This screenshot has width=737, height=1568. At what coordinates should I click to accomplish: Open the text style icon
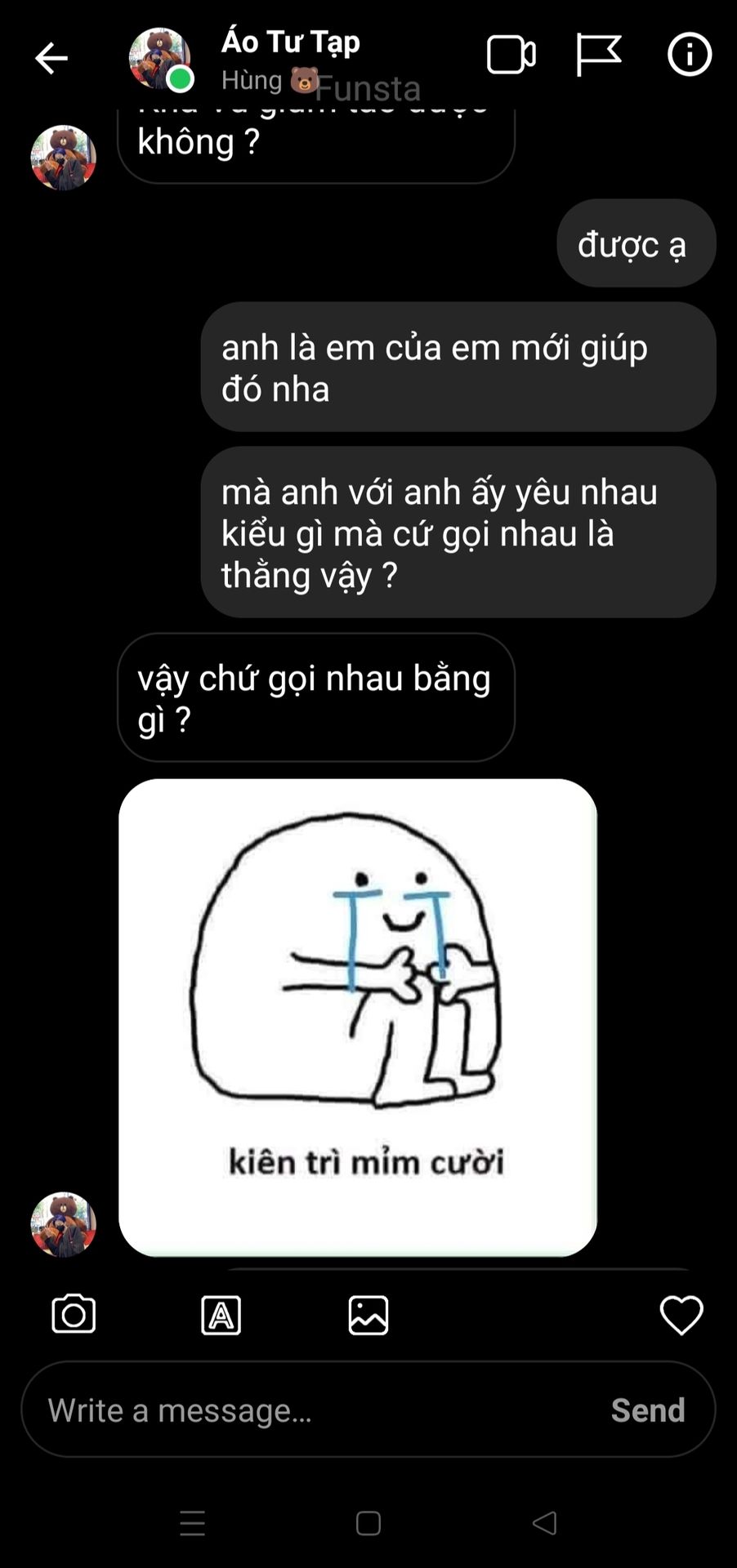click(221, 1315)
